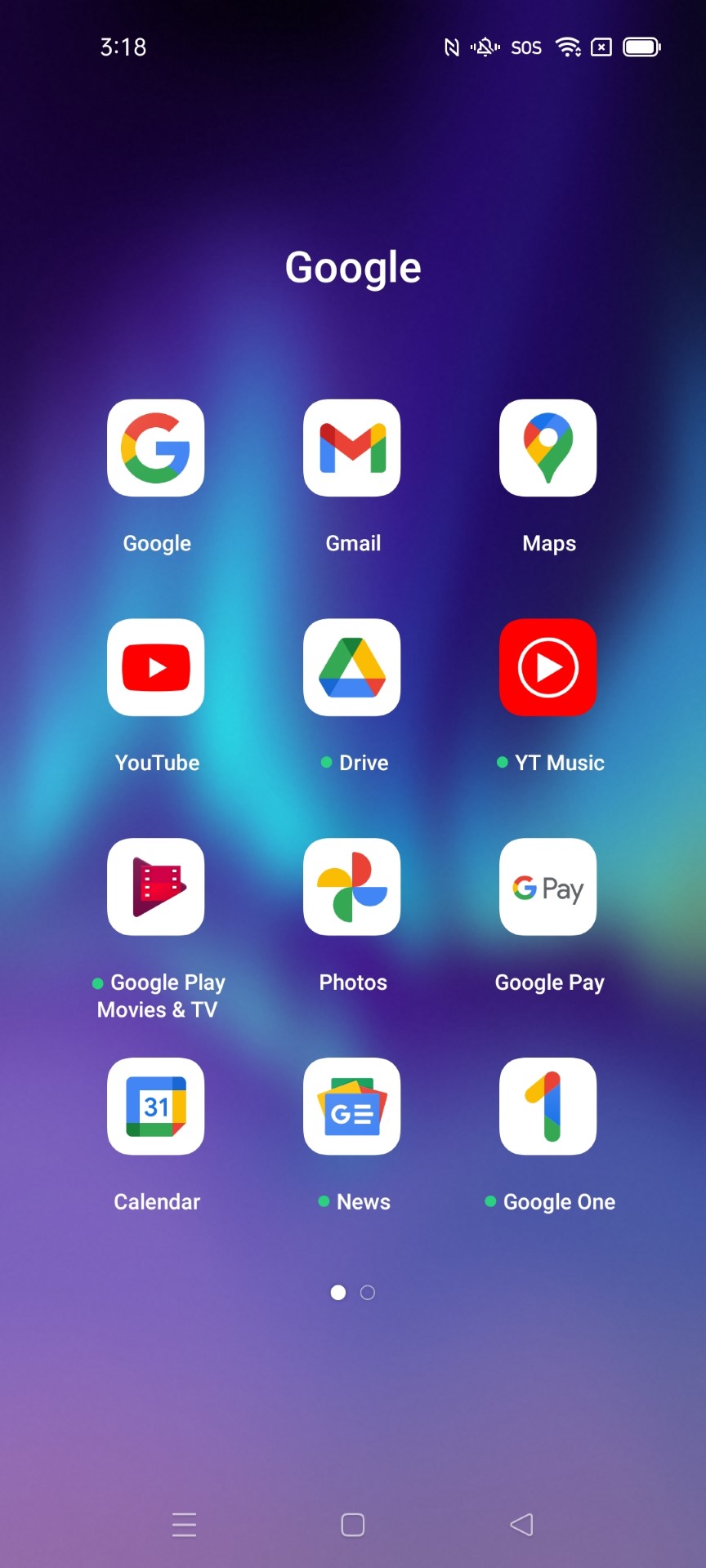Rename folder by tapping the Google title

353,268
